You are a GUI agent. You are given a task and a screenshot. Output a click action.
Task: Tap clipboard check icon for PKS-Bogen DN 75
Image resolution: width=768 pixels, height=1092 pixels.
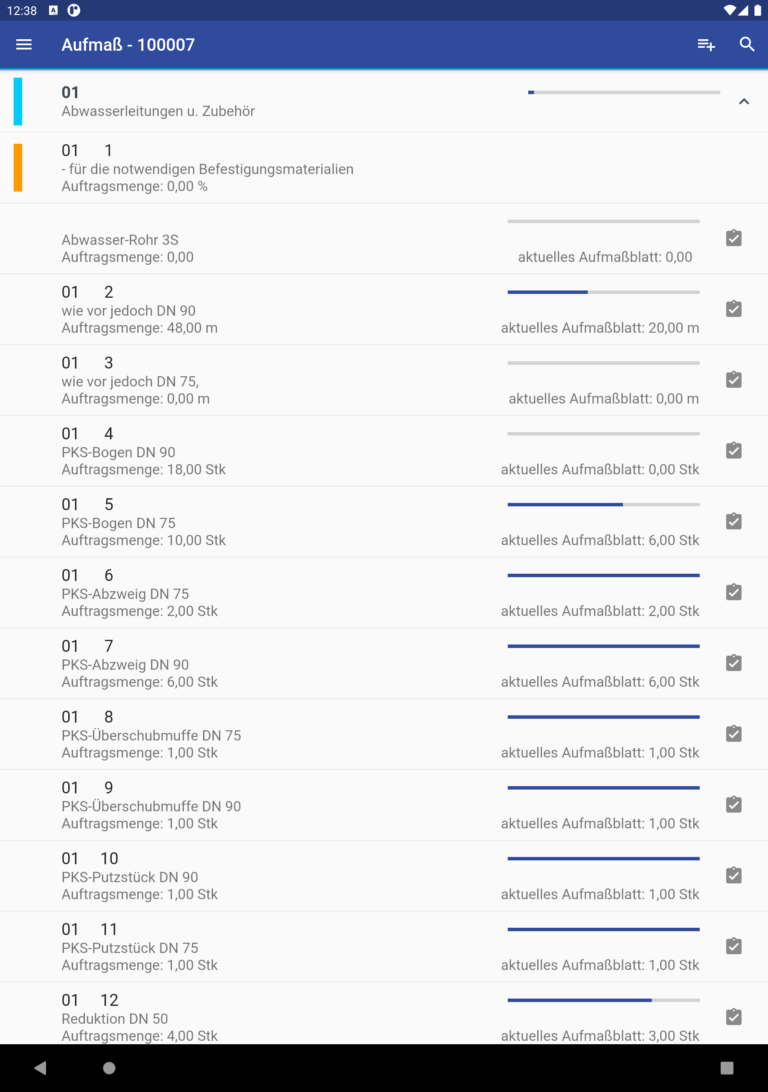[x=733, y=521]
